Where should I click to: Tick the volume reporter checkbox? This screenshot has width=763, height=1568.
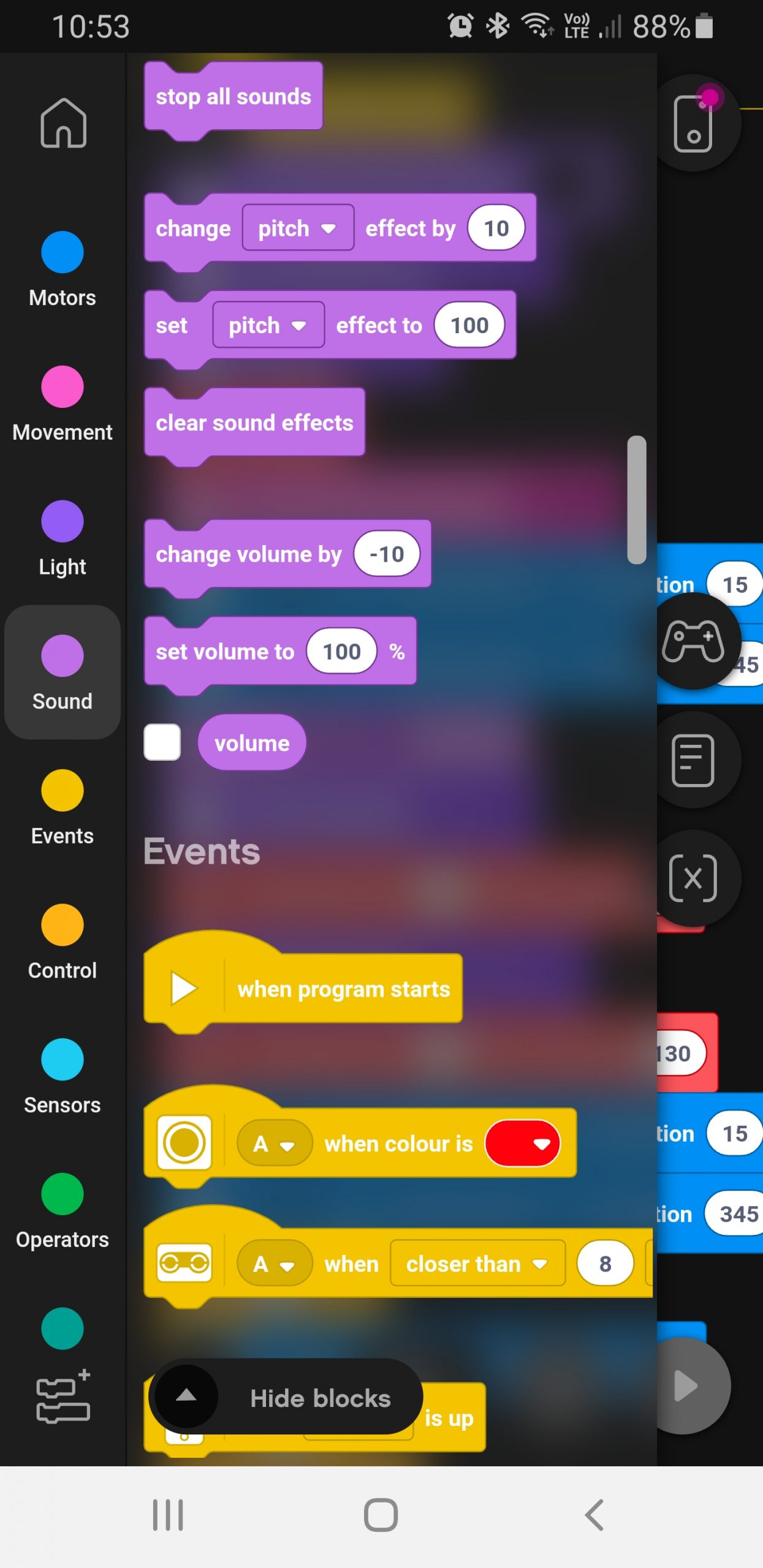pyautogui.click(x=162, y=742)
